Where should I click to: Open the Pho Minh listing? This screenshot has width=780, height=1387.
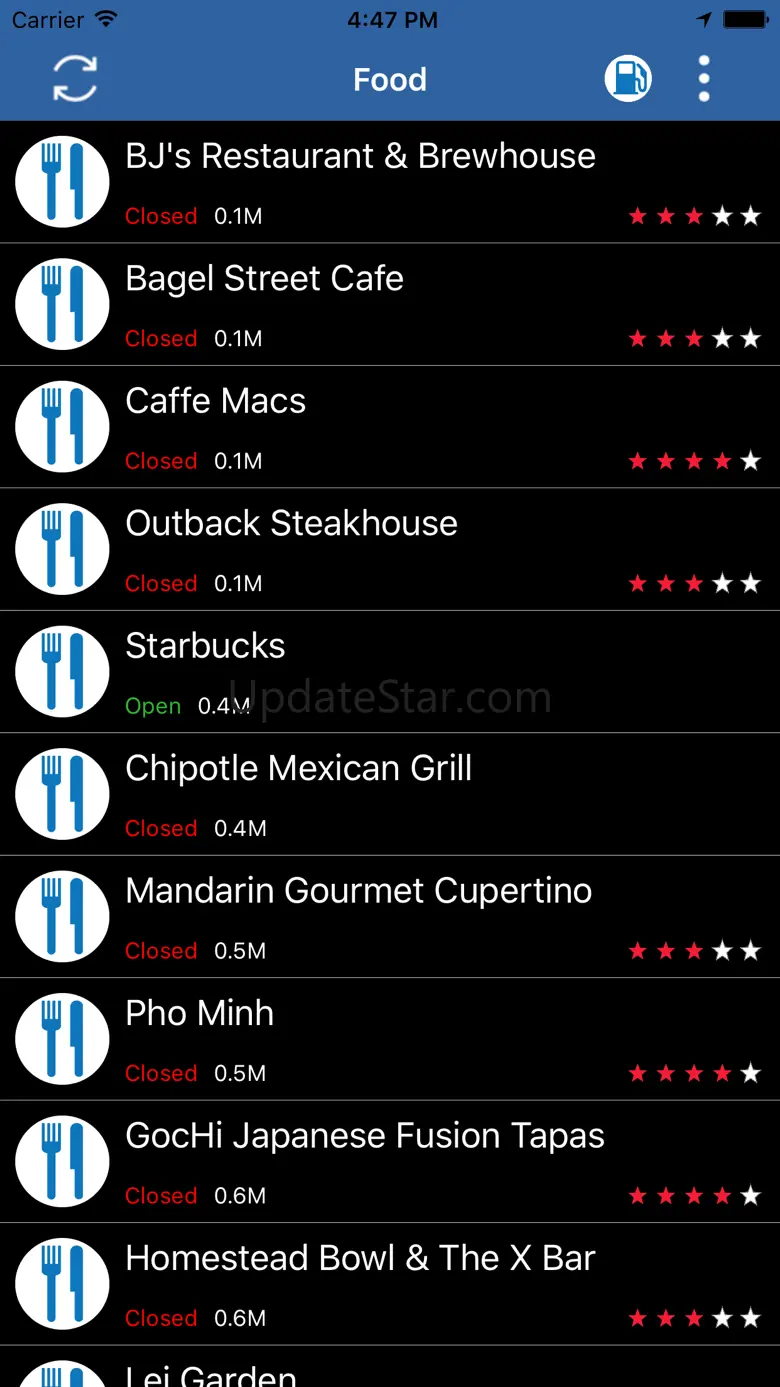pyautogui.click(x=390, y=1039)
